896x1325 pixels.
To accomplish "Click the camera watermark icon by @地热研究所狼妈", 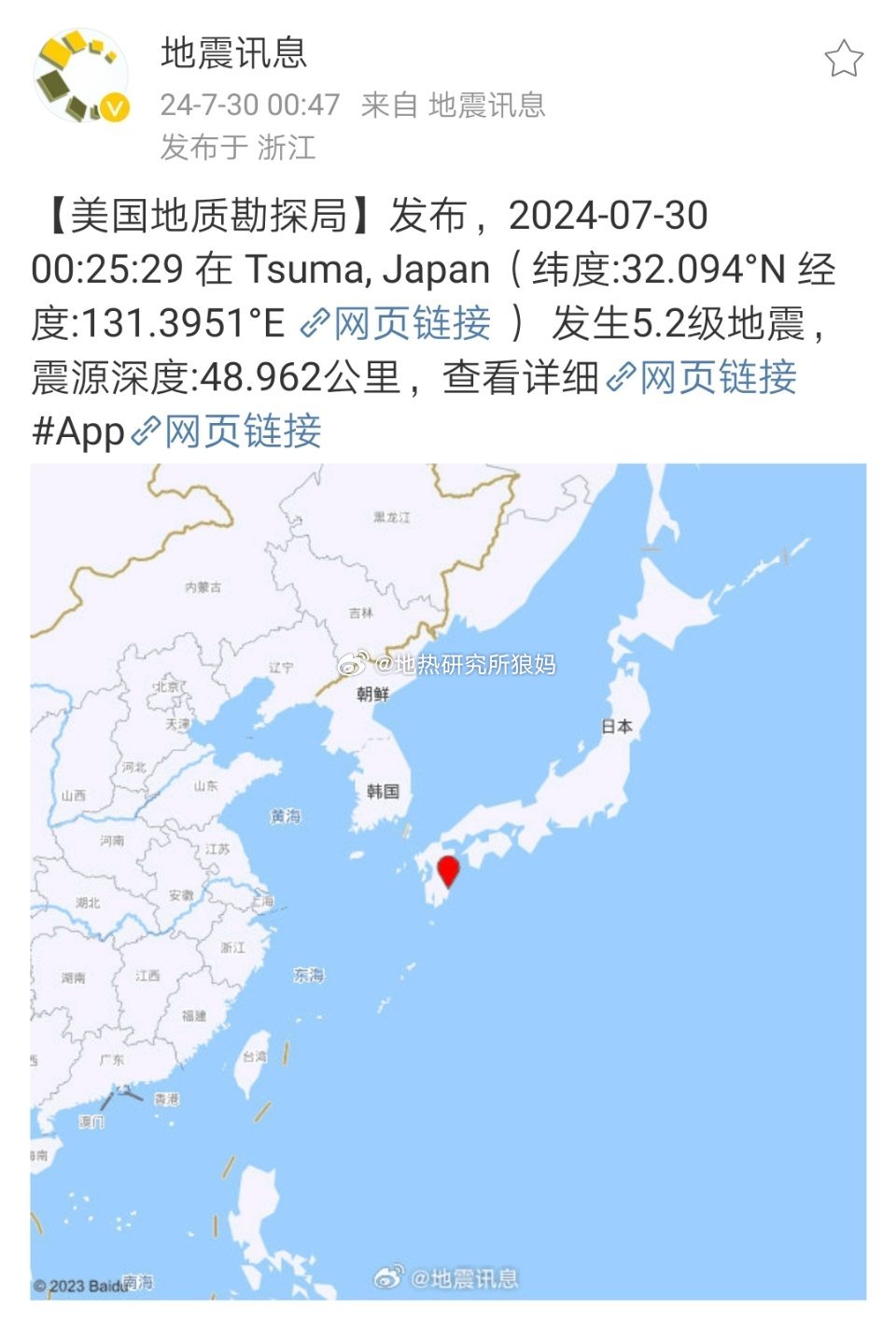I will click(352, 667).
